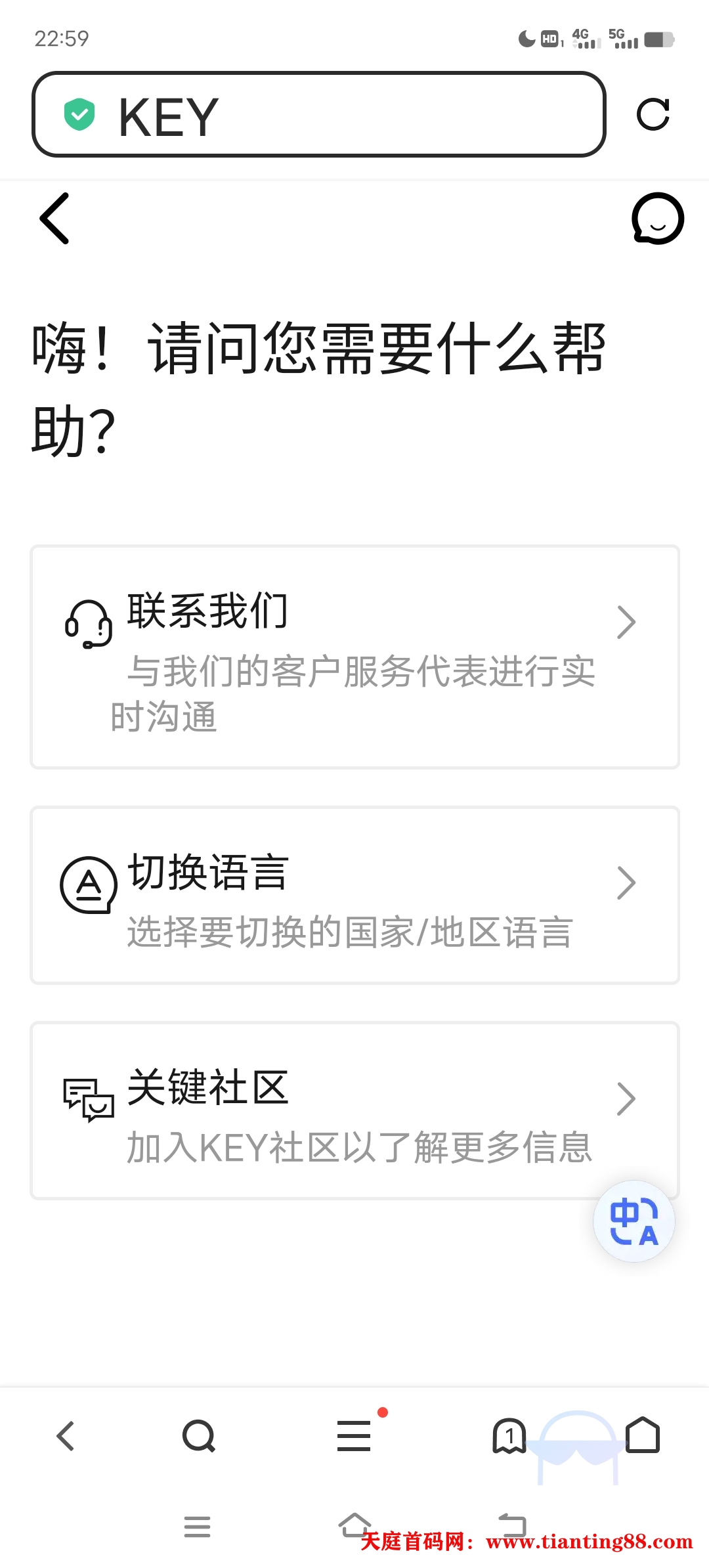Open the browser menu with red dot
The width and height of the screenshot is (709, 1568).
[354, 1435]
